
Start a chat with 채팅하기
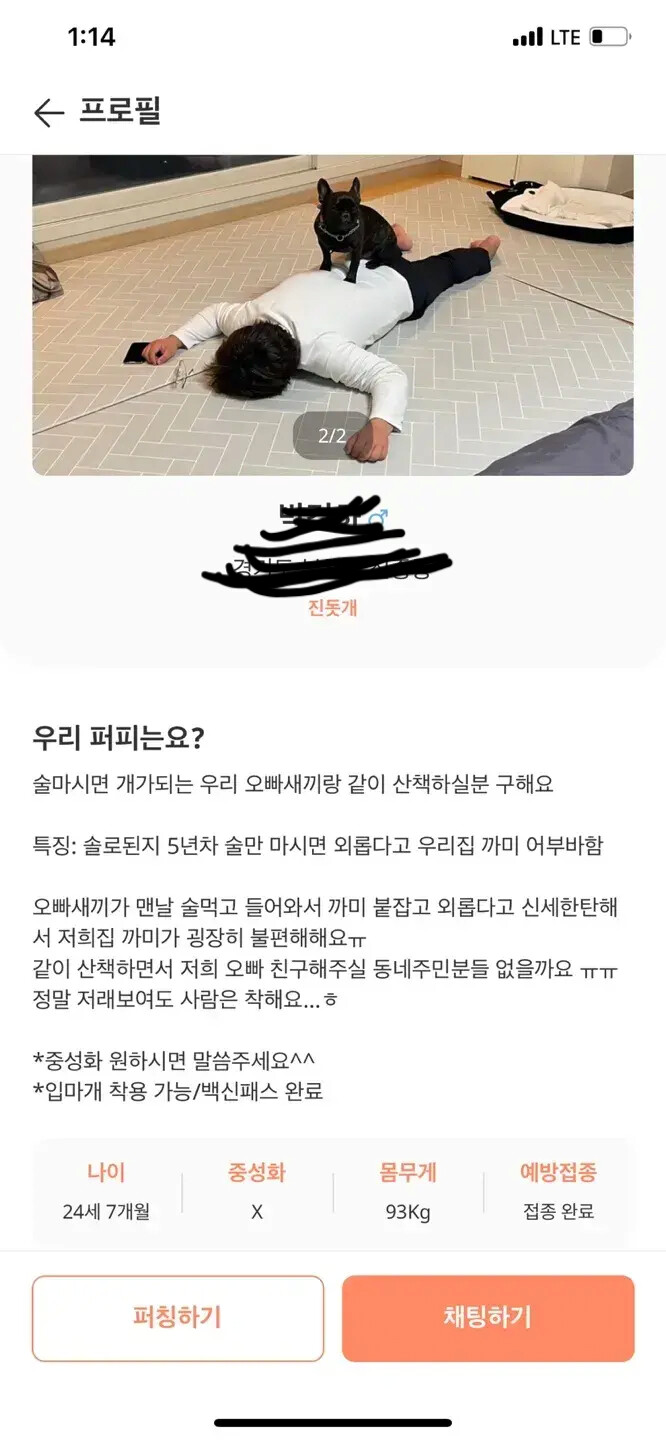pos(488,1317)
